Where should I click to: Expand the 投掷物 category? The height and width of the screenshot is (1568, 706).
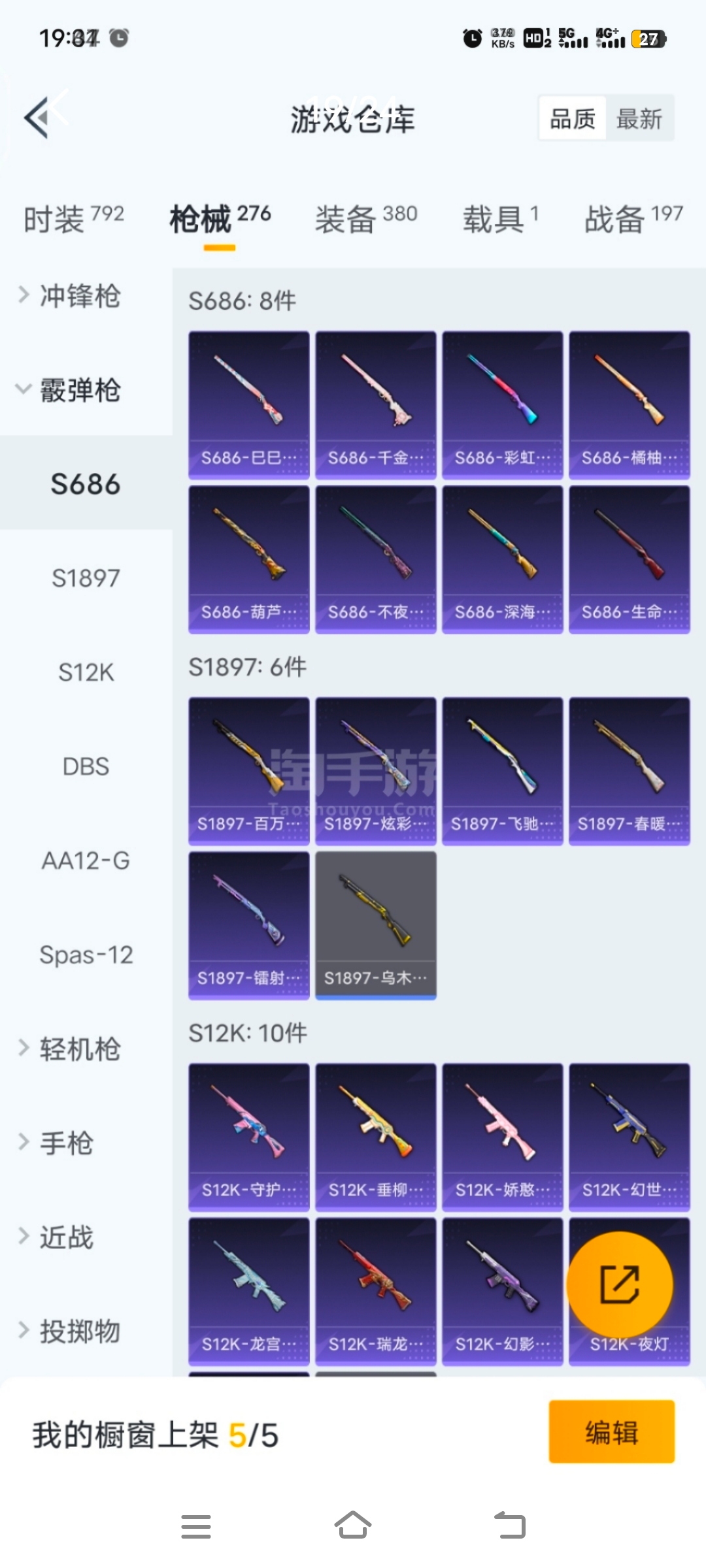click(78, 1331)
